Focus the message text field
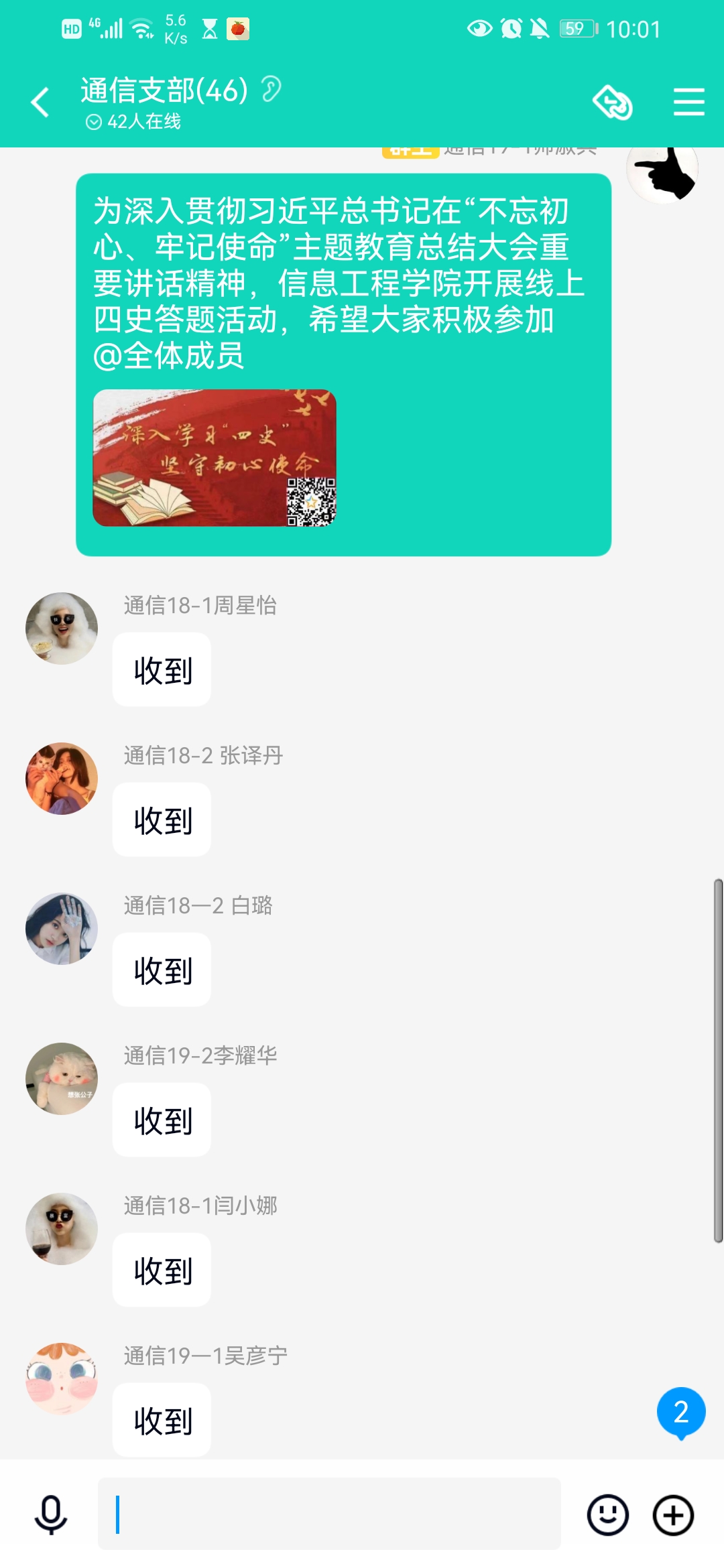The image size is (724, 1568). (328, 1514)
